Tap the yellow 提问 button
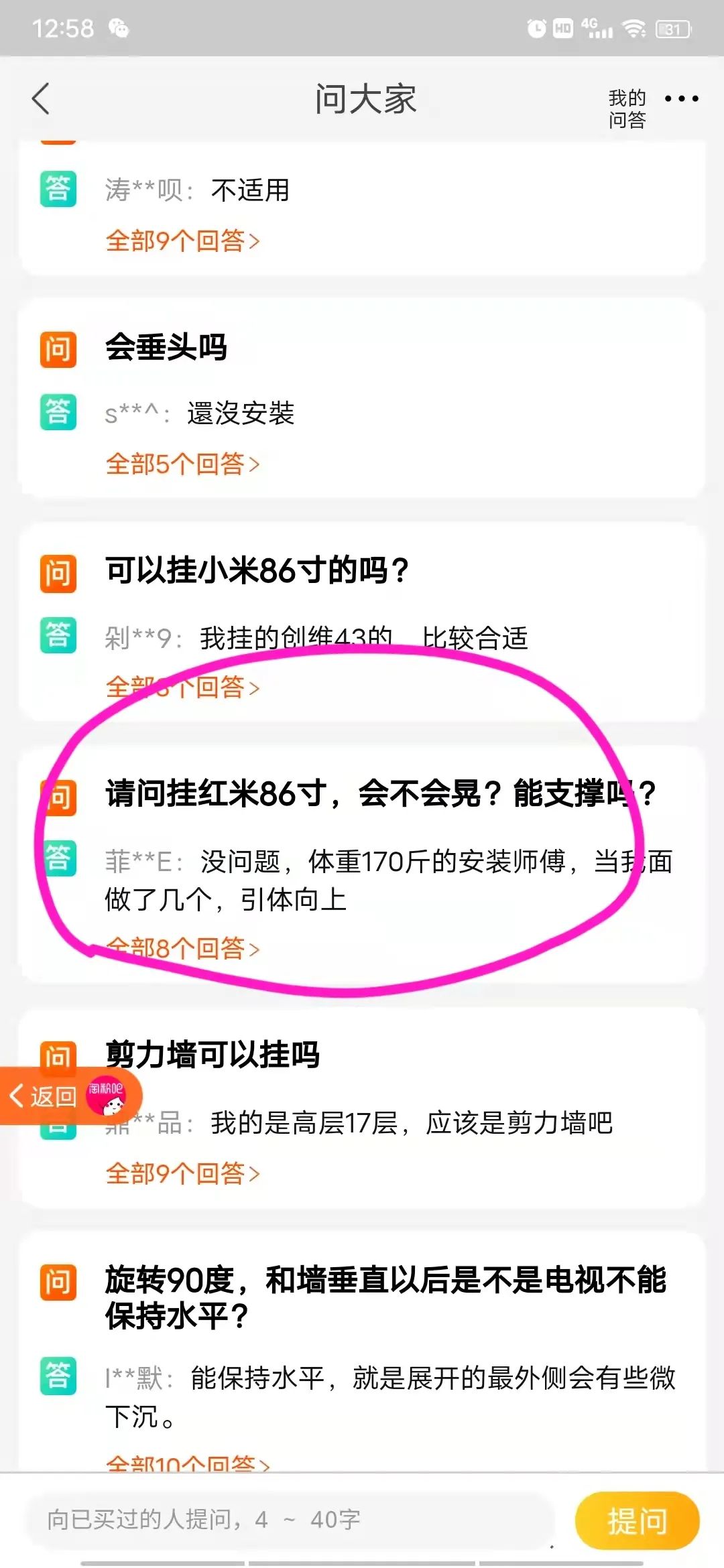This screenshot has height=1568, width=724. tap(637, 1520)
